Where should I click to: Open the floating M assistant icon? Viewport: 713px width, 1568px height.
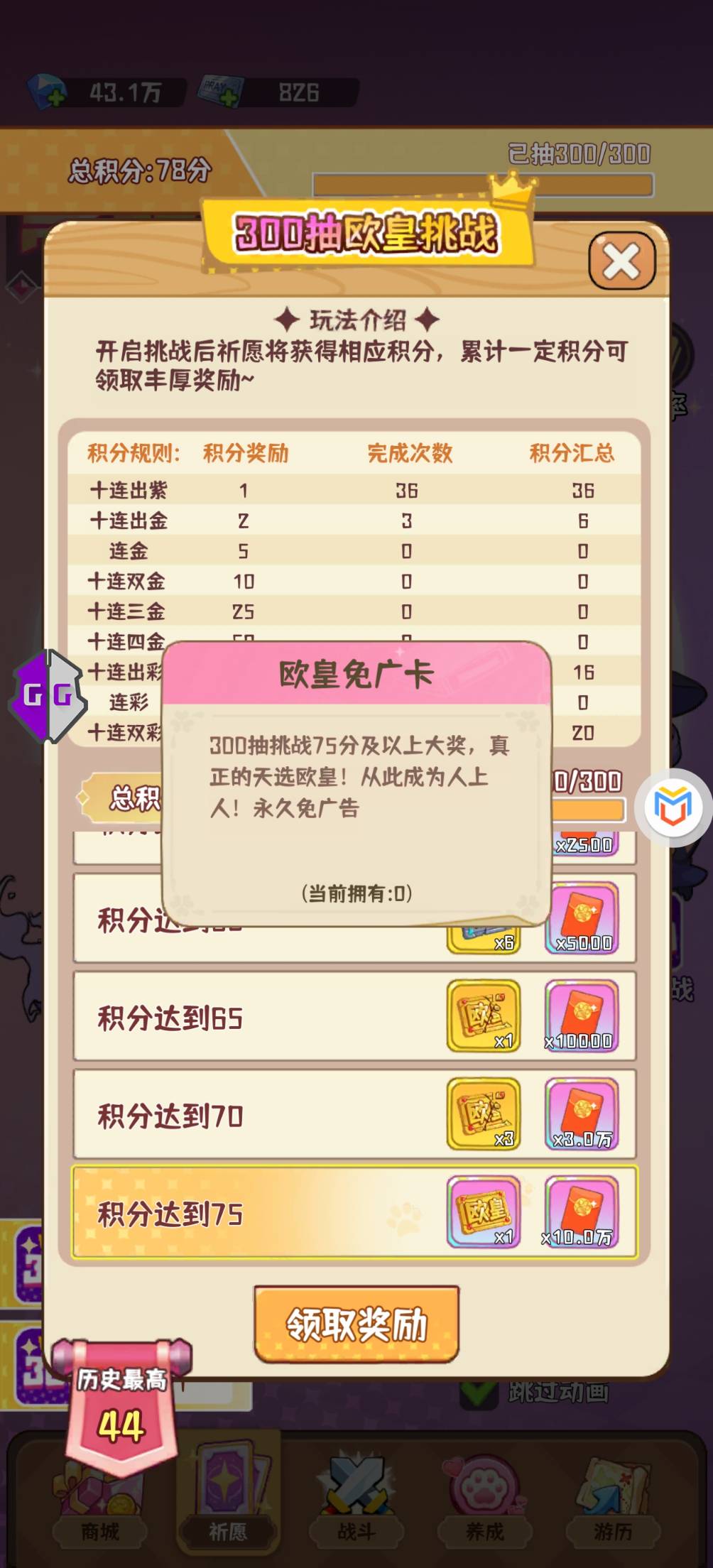point(673,807)
